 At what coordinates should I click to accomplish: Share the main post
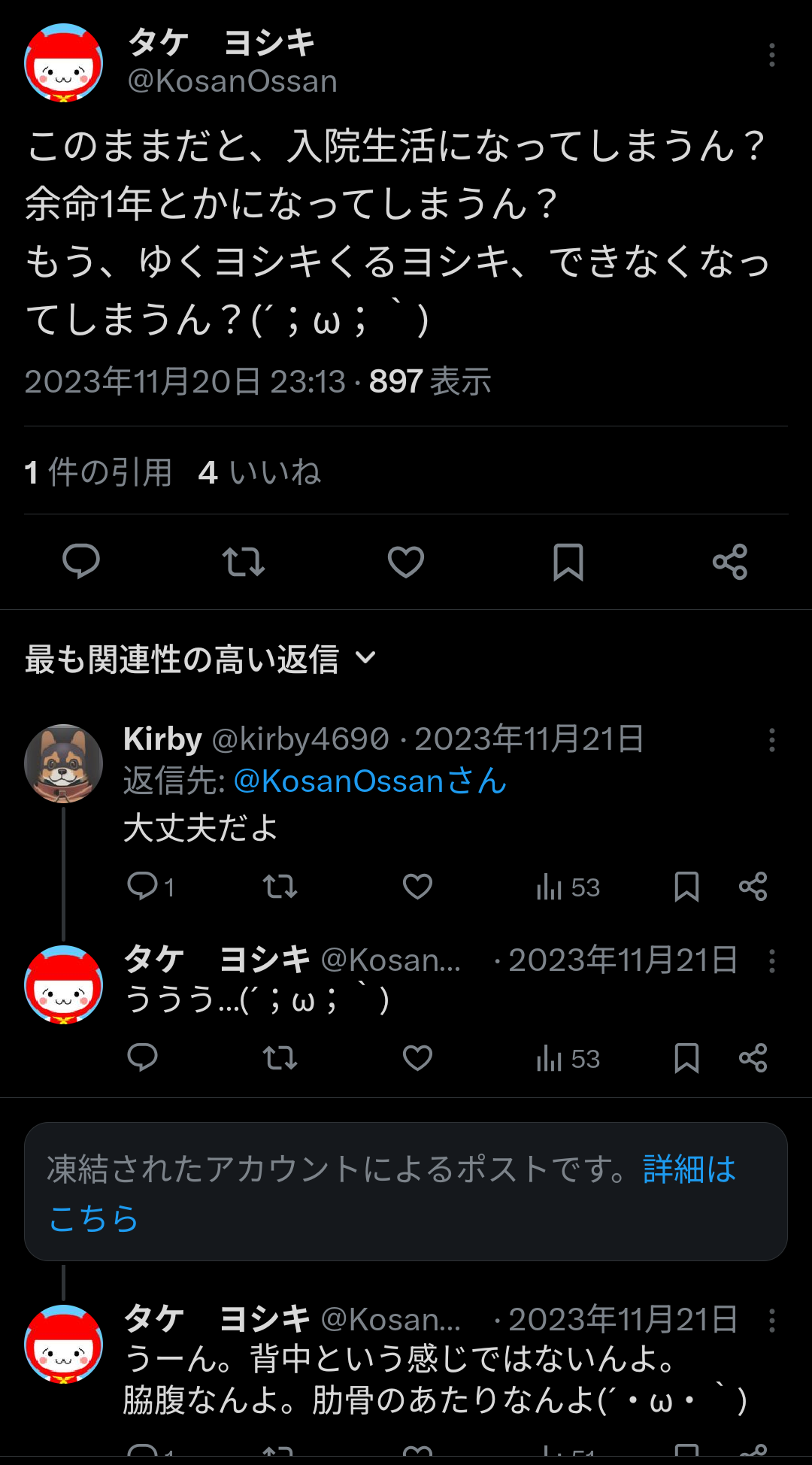[x=730, y=562]
